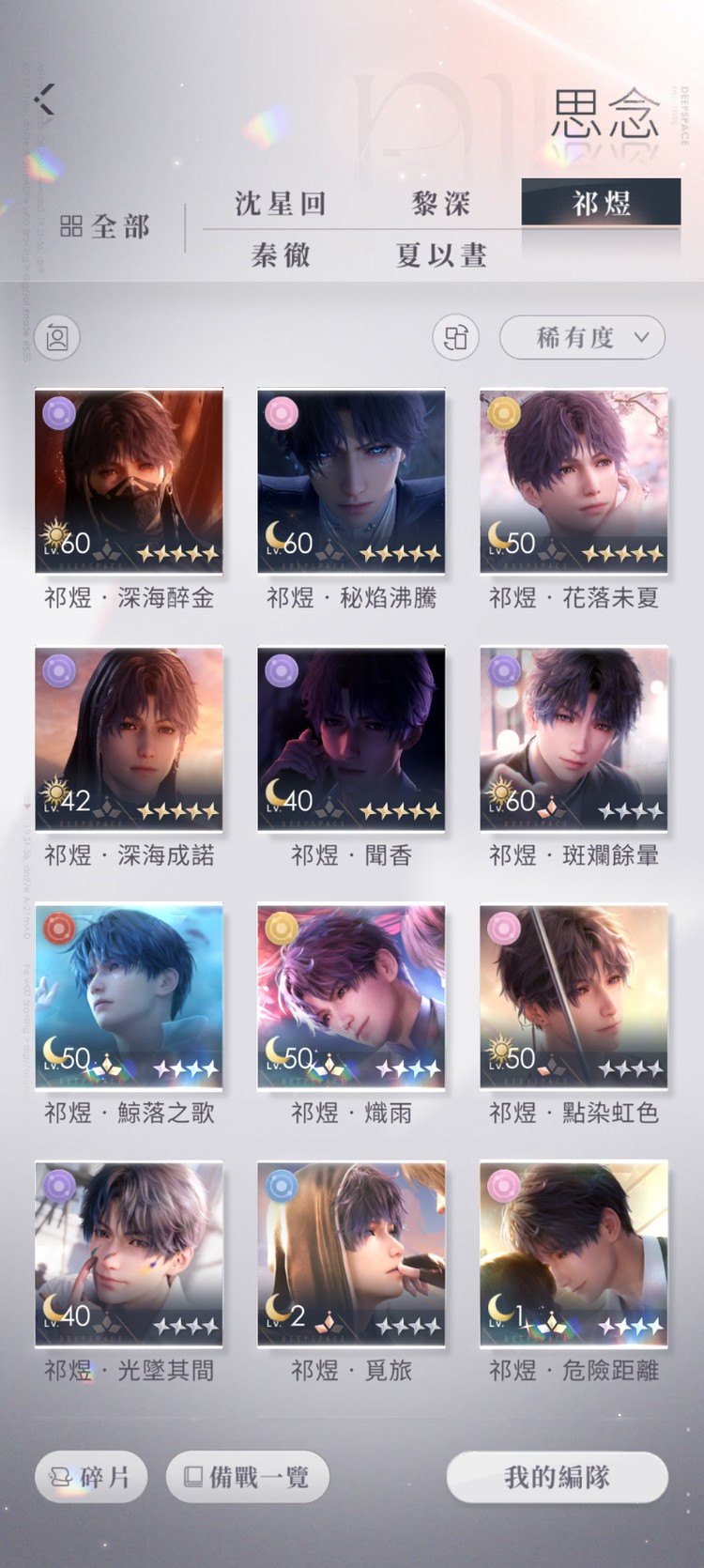704x1568 pixels.
Task: Select the 祁煜・覓旅 card
Action: (x=351, y=1254)
